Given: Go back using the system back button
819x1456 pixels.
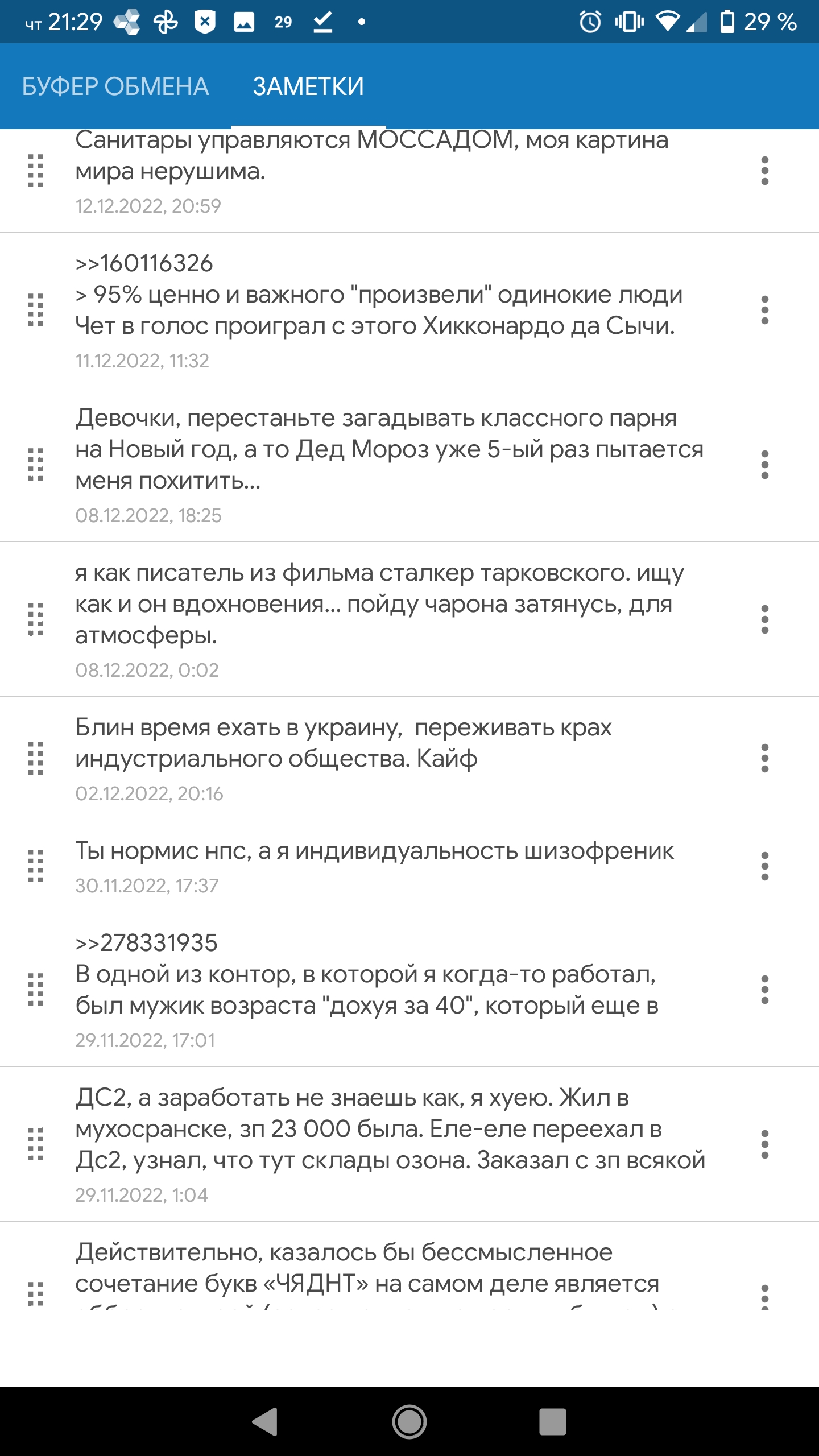Looking at the screenshot, I should point(266,1422).
